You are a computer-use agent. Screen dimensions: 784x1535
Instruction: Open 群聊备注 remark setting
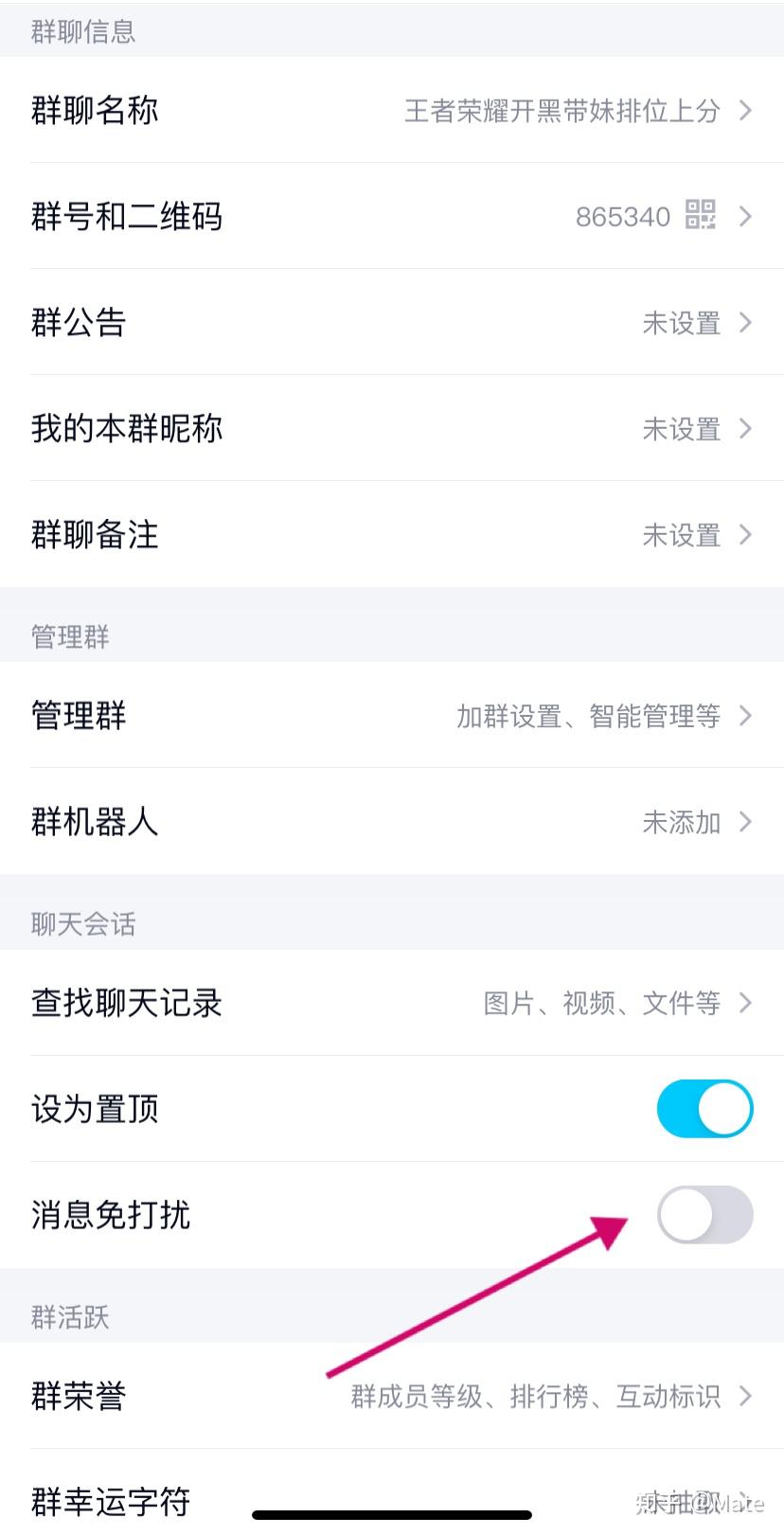click(392, 535)
